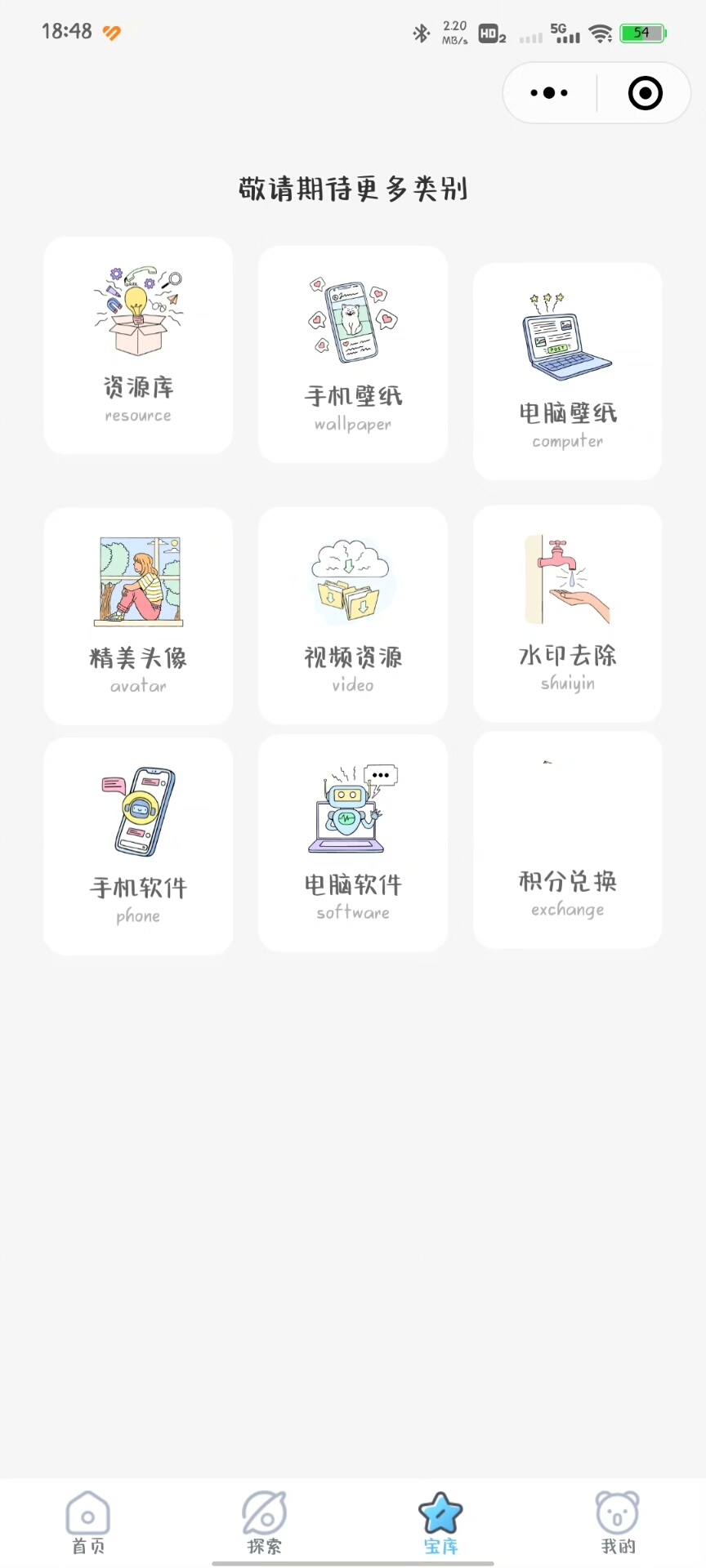Open the 手机壁纸 wallpaper category

[x=353, y=354]
